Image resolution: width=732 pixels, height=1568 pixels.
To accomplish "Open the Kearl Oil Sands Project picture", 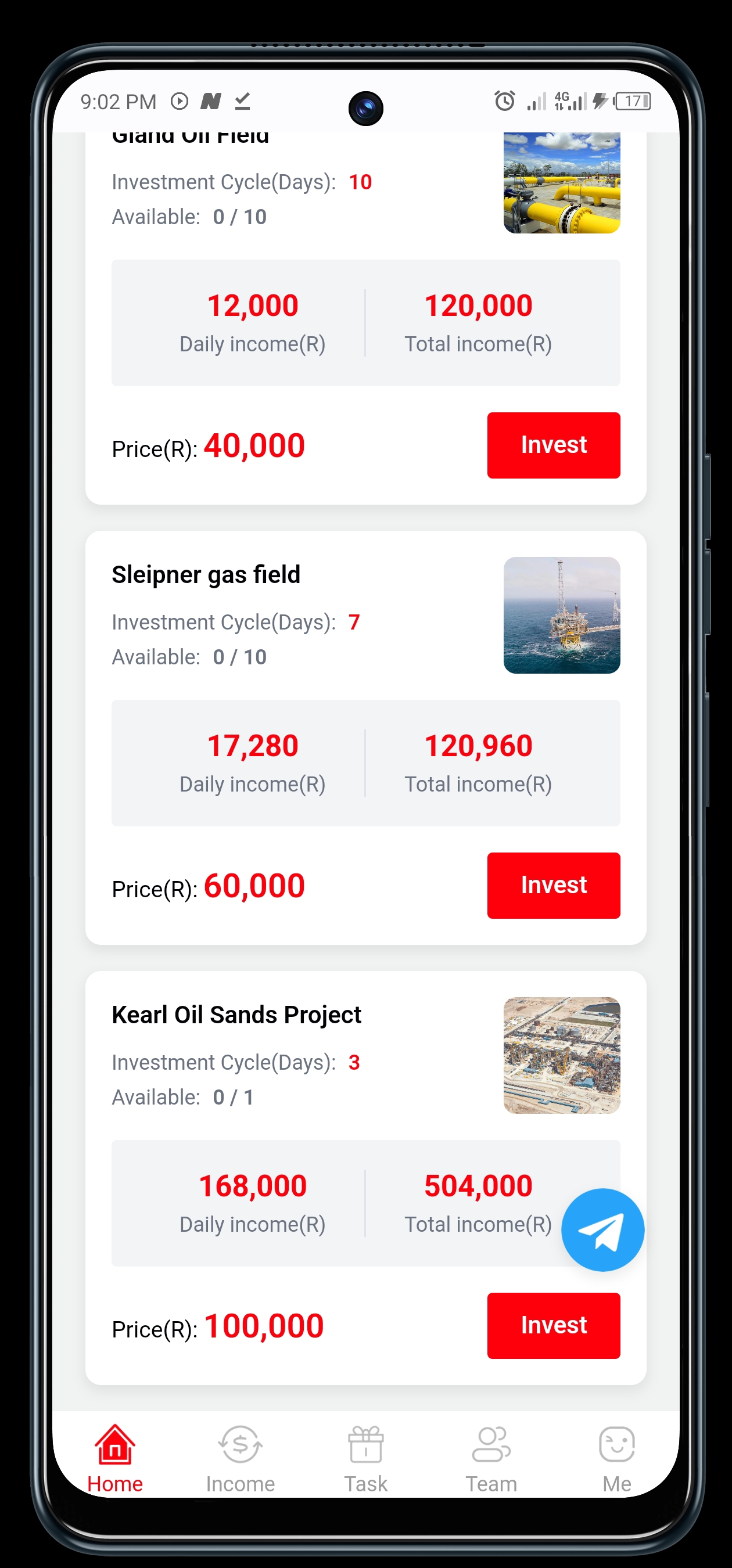I will click(561, 1055).
